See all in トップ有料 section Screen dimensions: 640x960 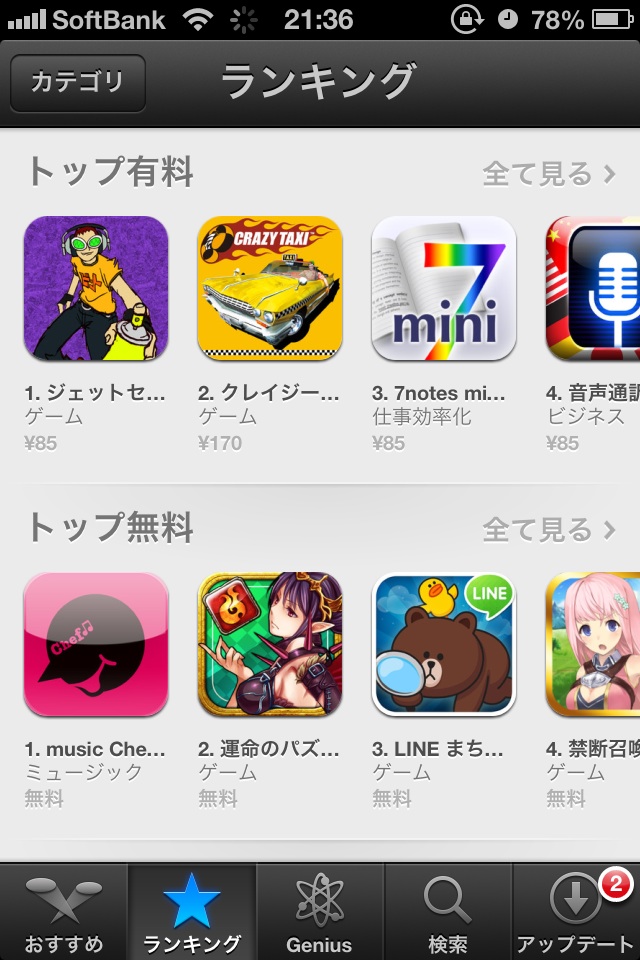pos(549,174)
